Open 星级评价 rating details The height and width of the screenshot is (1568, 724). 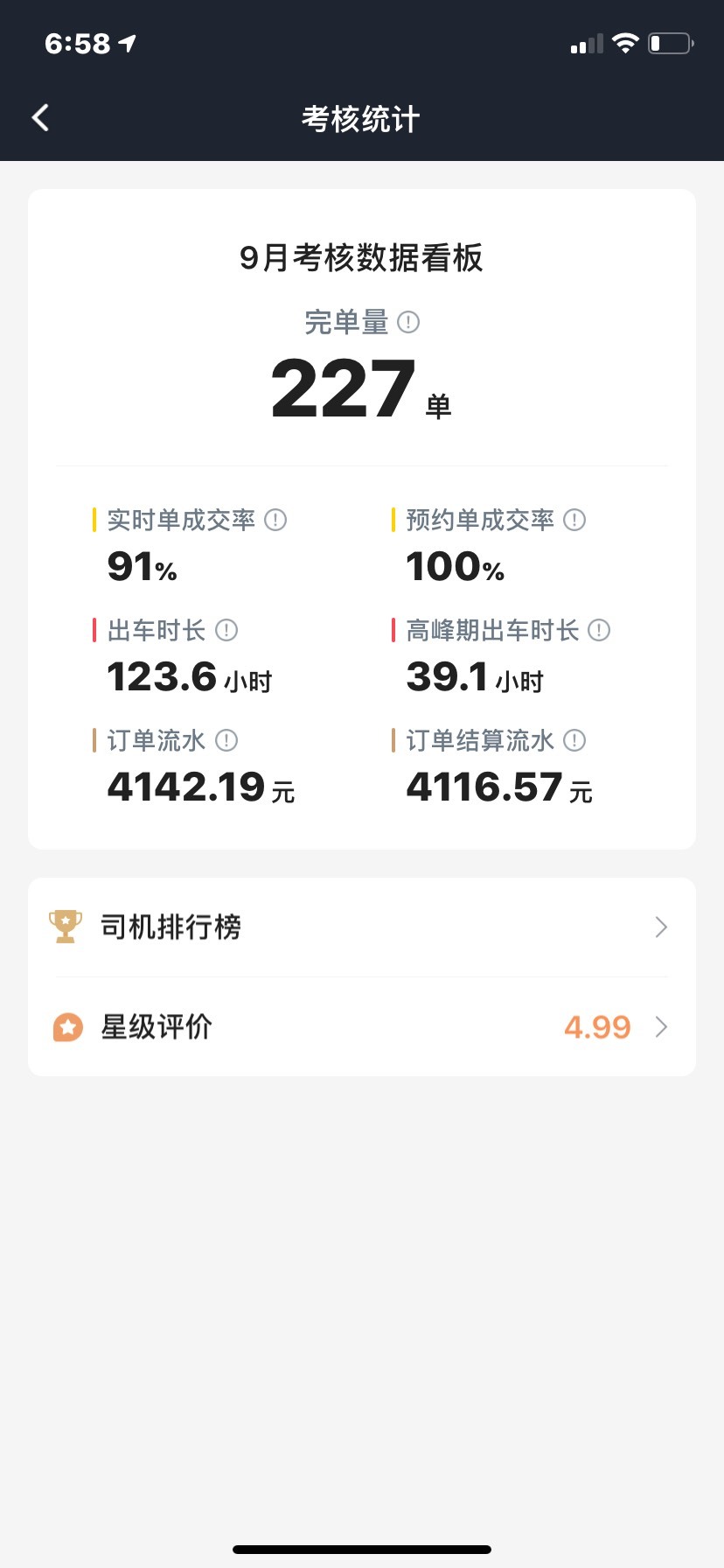tap(362, 1027)
